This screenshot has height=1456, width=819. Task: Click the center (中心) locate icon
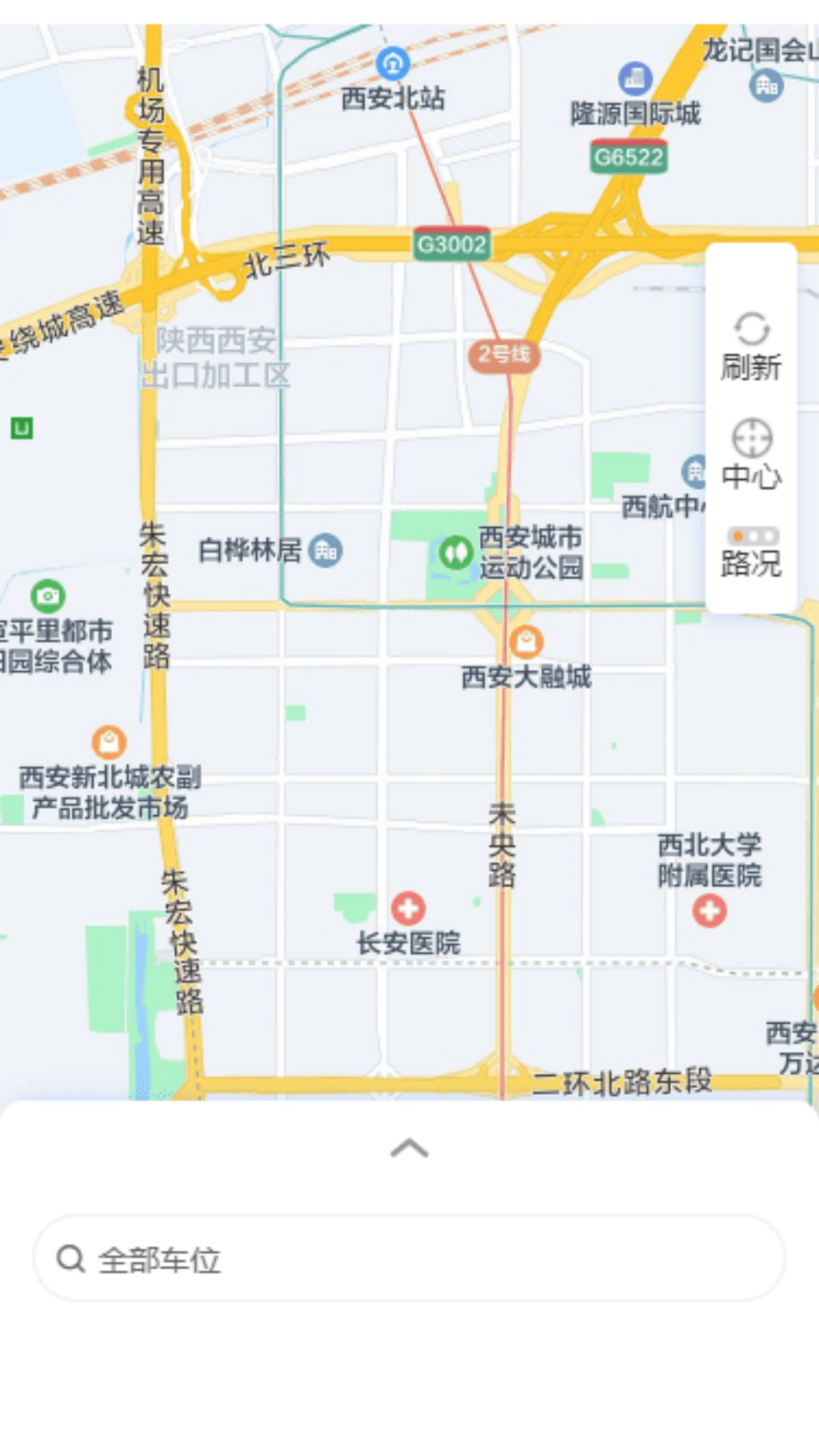751,438
